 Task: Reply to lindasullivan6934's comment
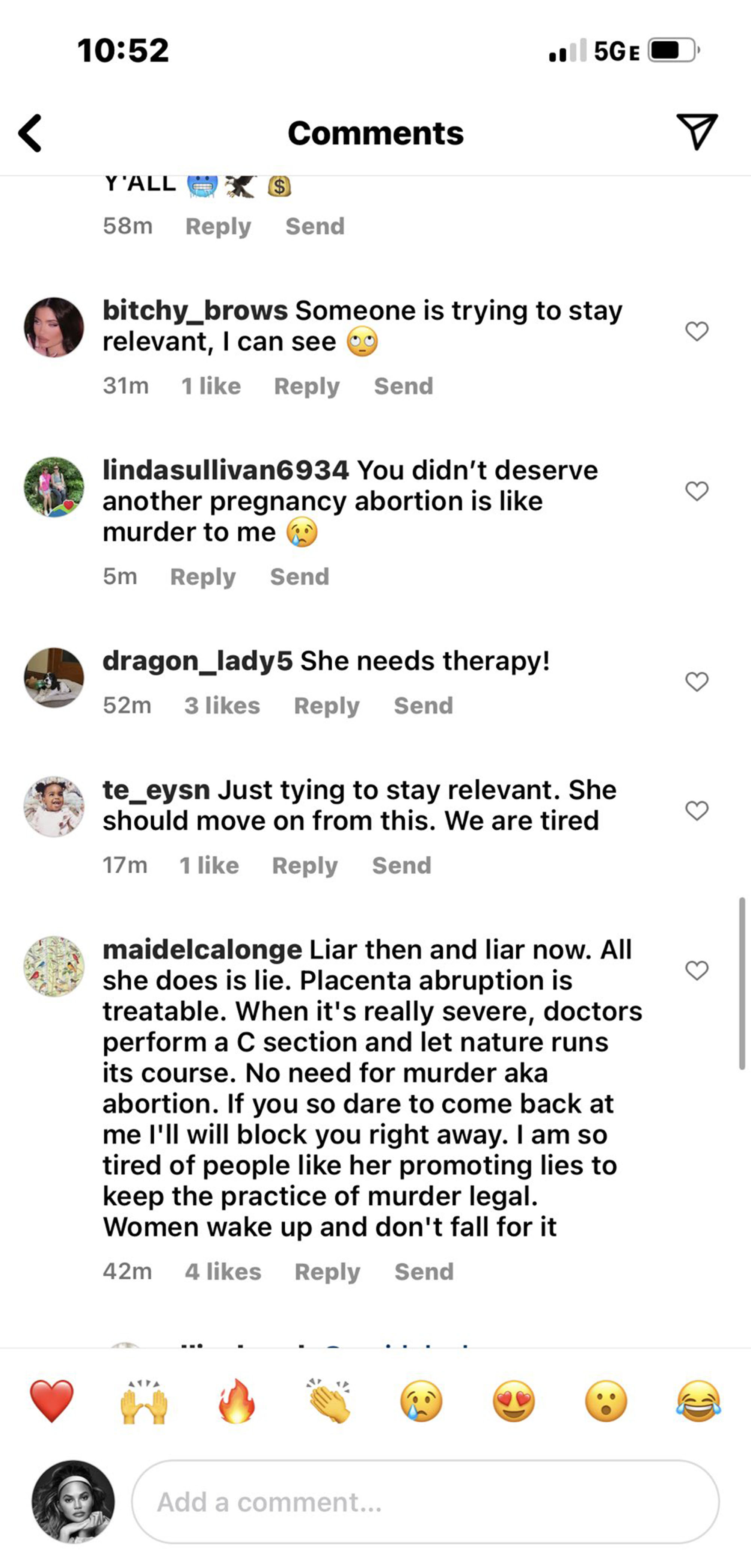pos(203,576)
